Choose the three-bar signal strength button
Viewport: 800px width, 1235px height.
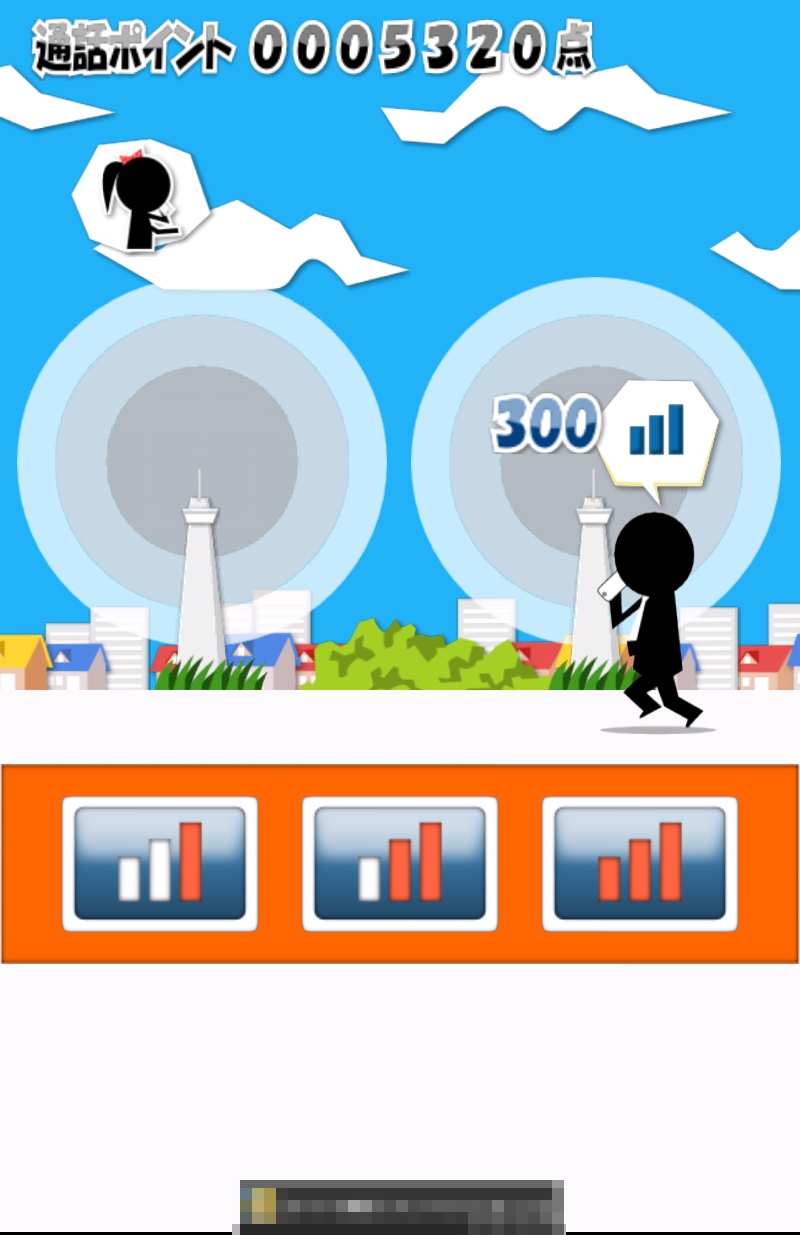coord(640,863)
